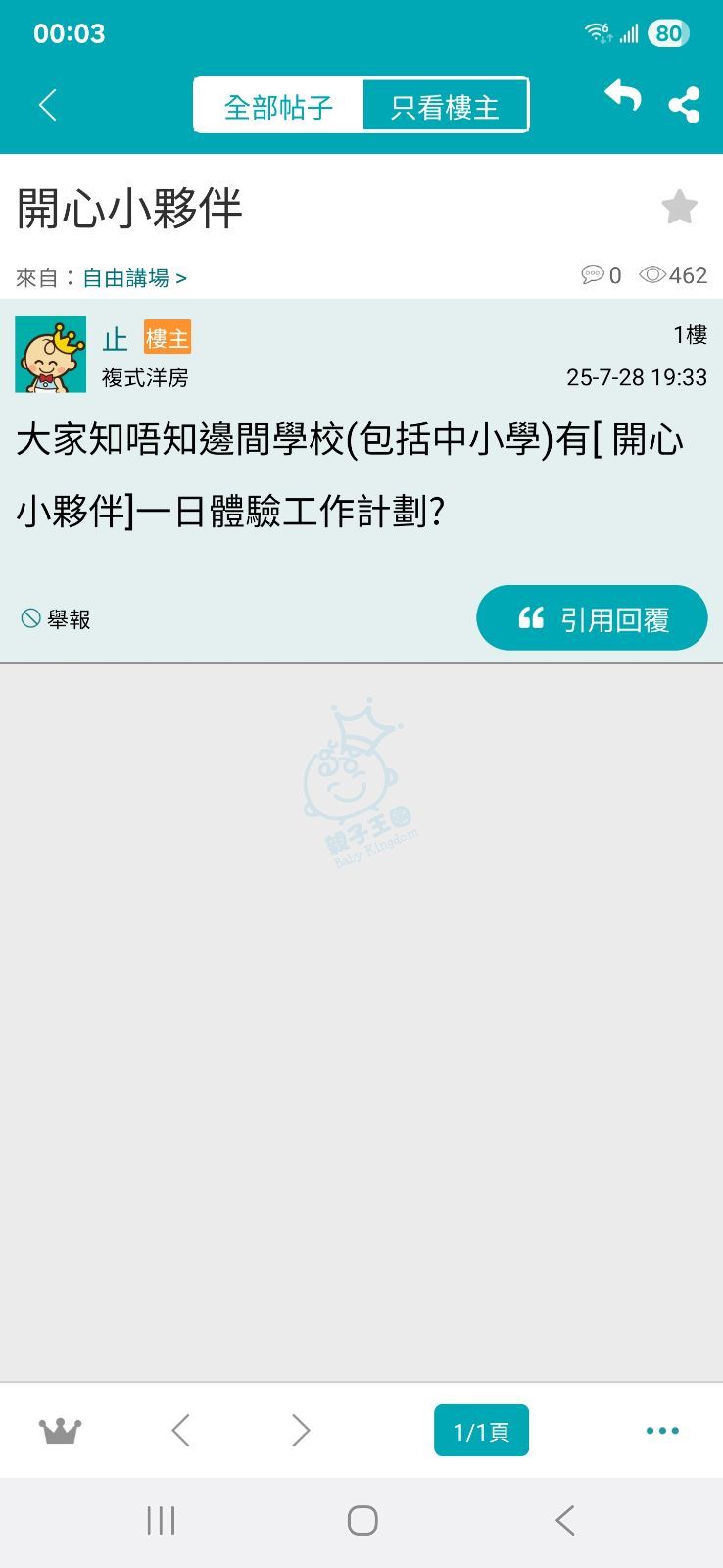The width and height of the screenshot is (723, 1568).
Task: Go back using the top-left arrow
Action: 48,105
